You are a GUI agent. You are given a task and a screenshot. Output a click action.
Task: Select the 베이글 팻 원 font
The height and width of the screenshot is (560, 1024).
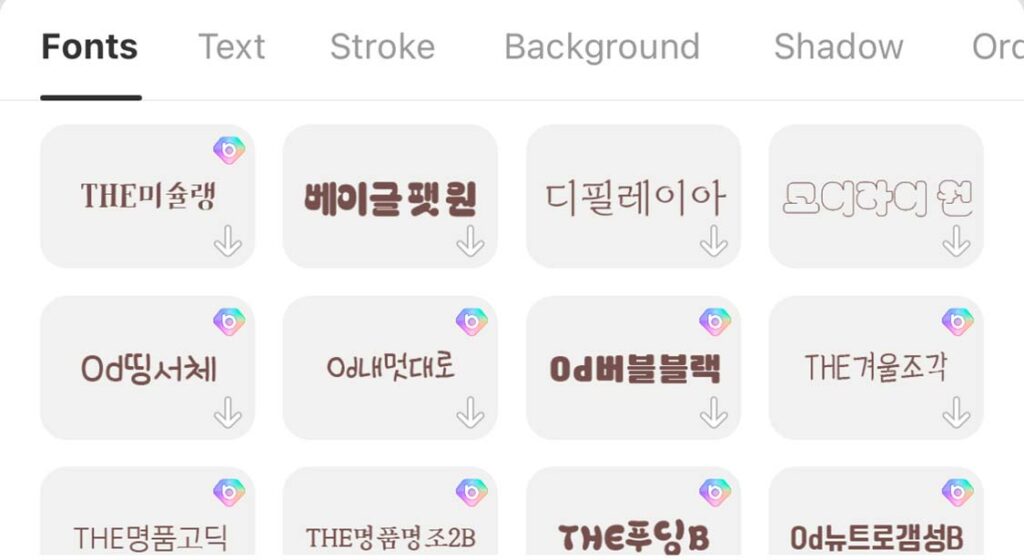[x=390, y=197]
